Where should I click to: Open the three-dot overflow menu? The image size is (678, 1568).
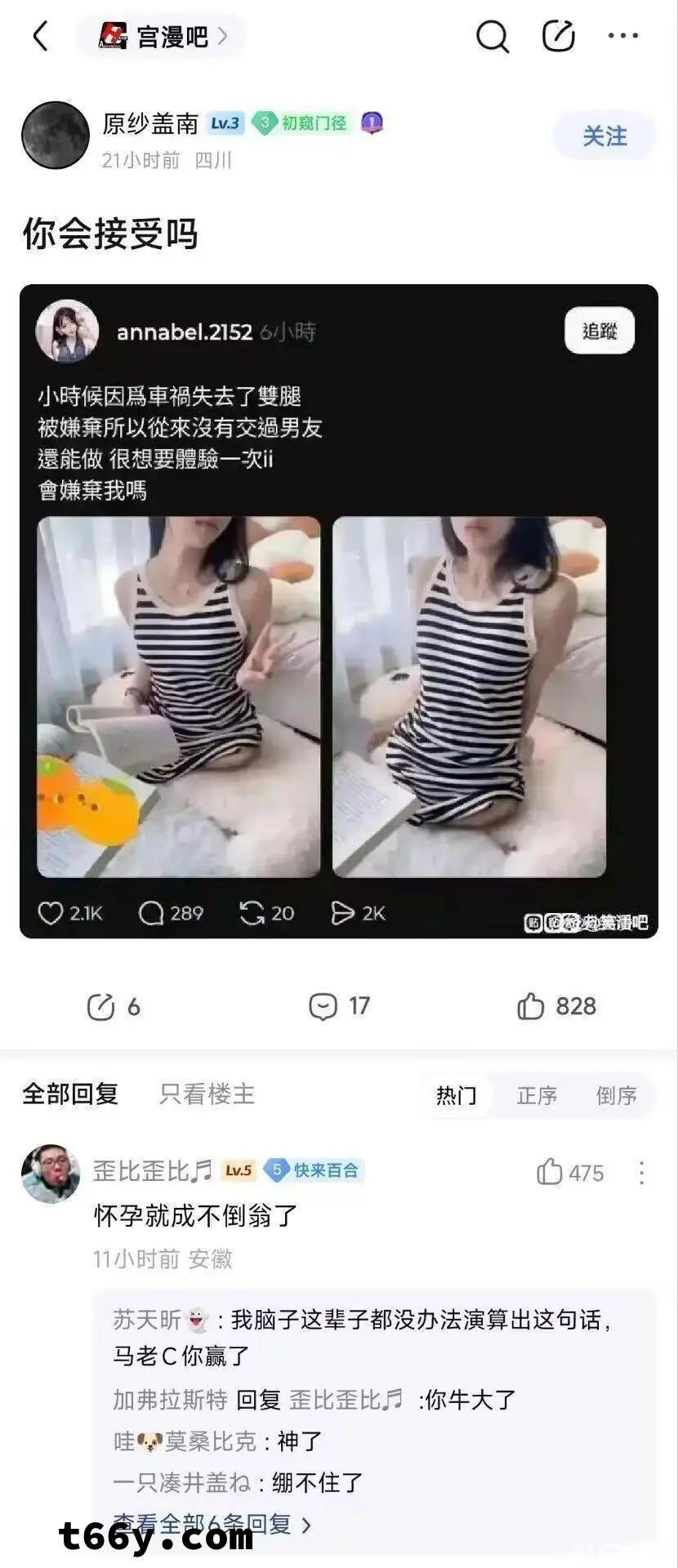tap(623, 36)
